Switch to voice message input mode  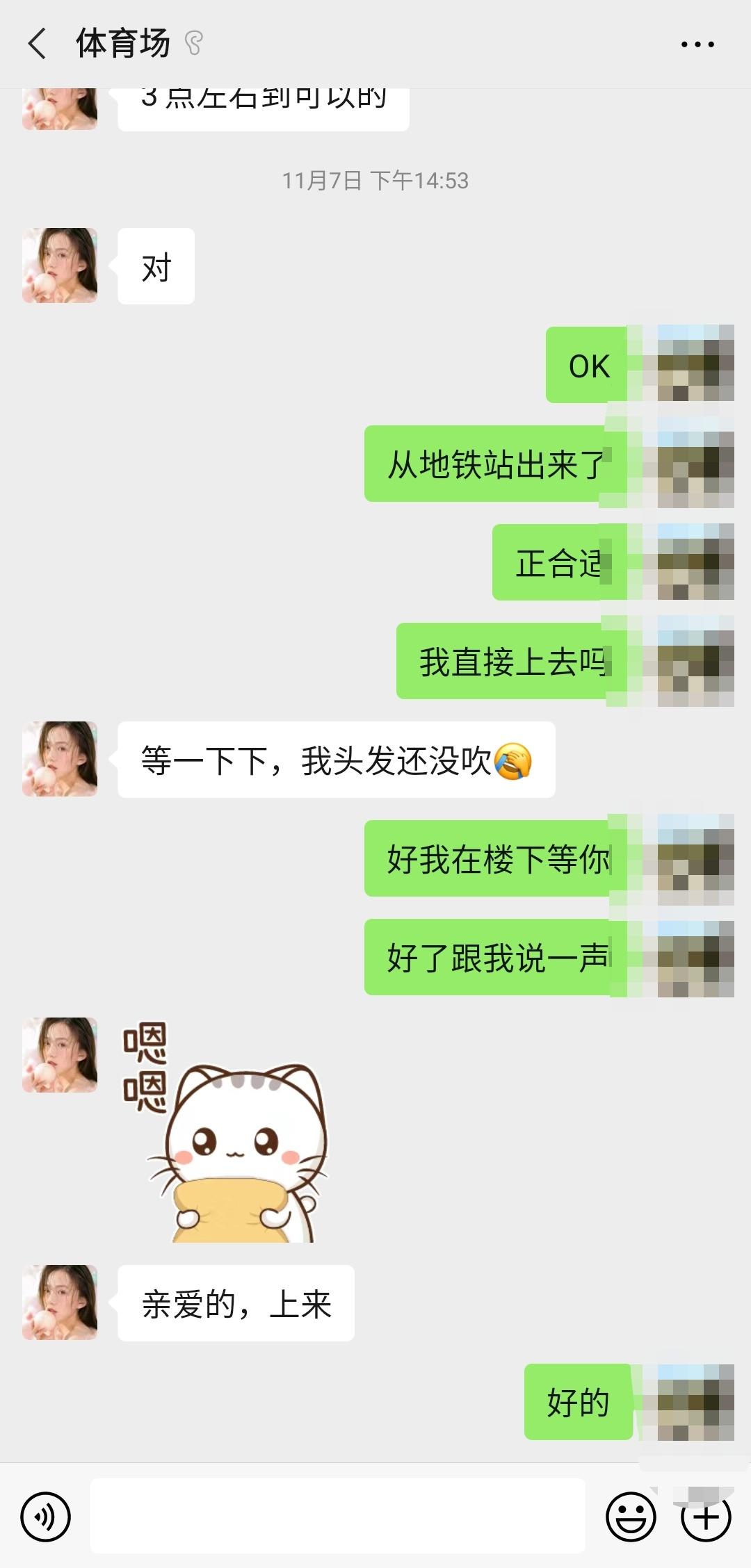coord(44,1517)
